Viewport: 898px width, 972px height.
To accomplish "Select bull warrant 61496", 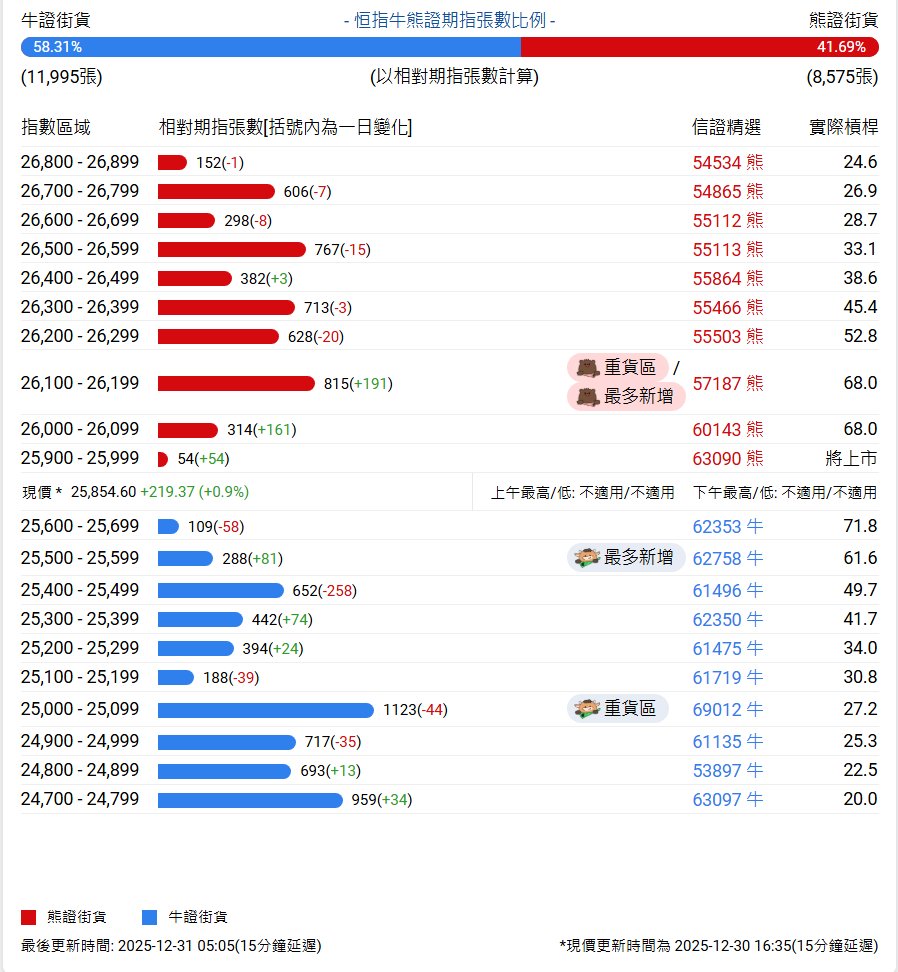I will [x=727, y=590].
